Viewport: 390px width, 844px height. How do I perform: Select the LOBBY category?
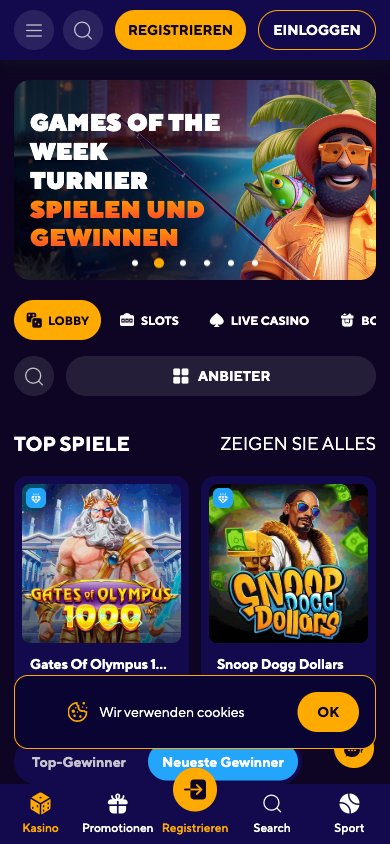click(57, 320)
